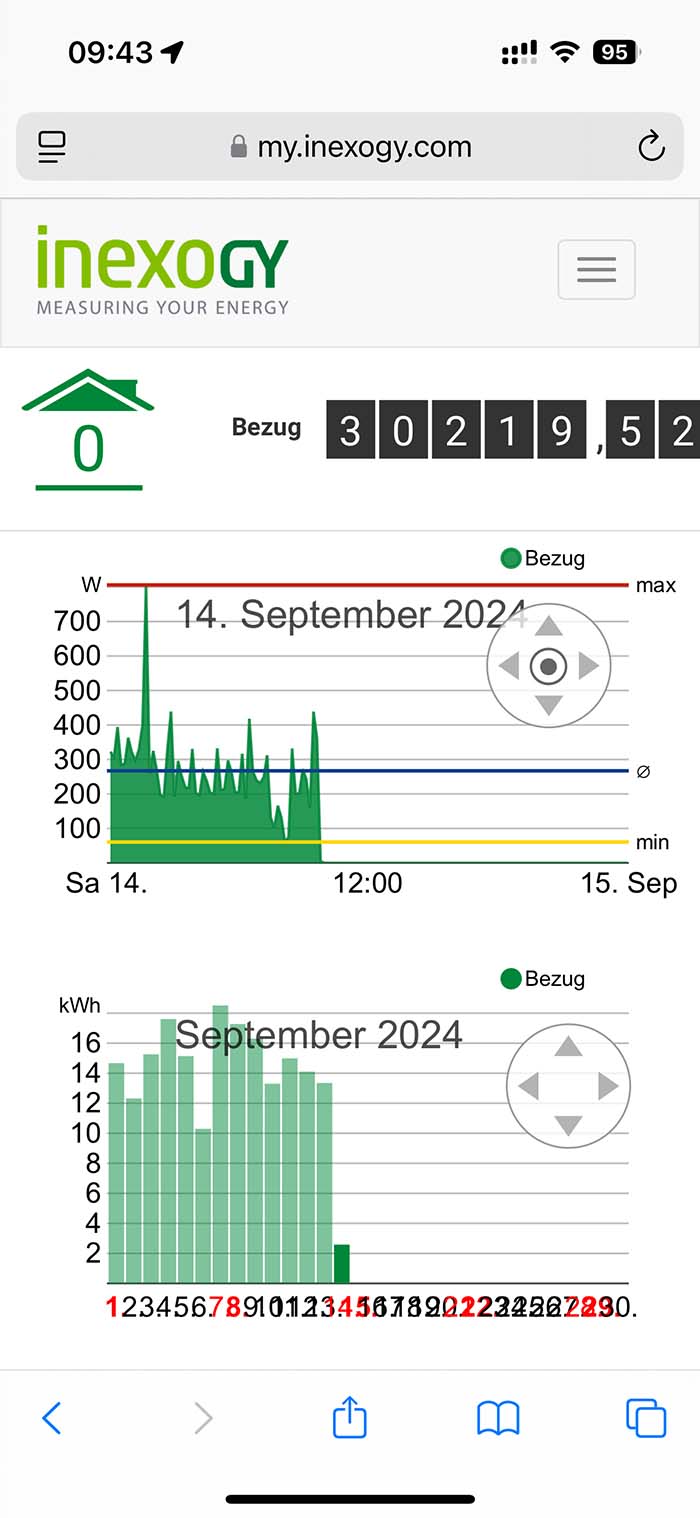This screenshot has height=1518, width=700.
Task: Go to the previous month in the monthly chart
Action: click(x=530, y=1086)
